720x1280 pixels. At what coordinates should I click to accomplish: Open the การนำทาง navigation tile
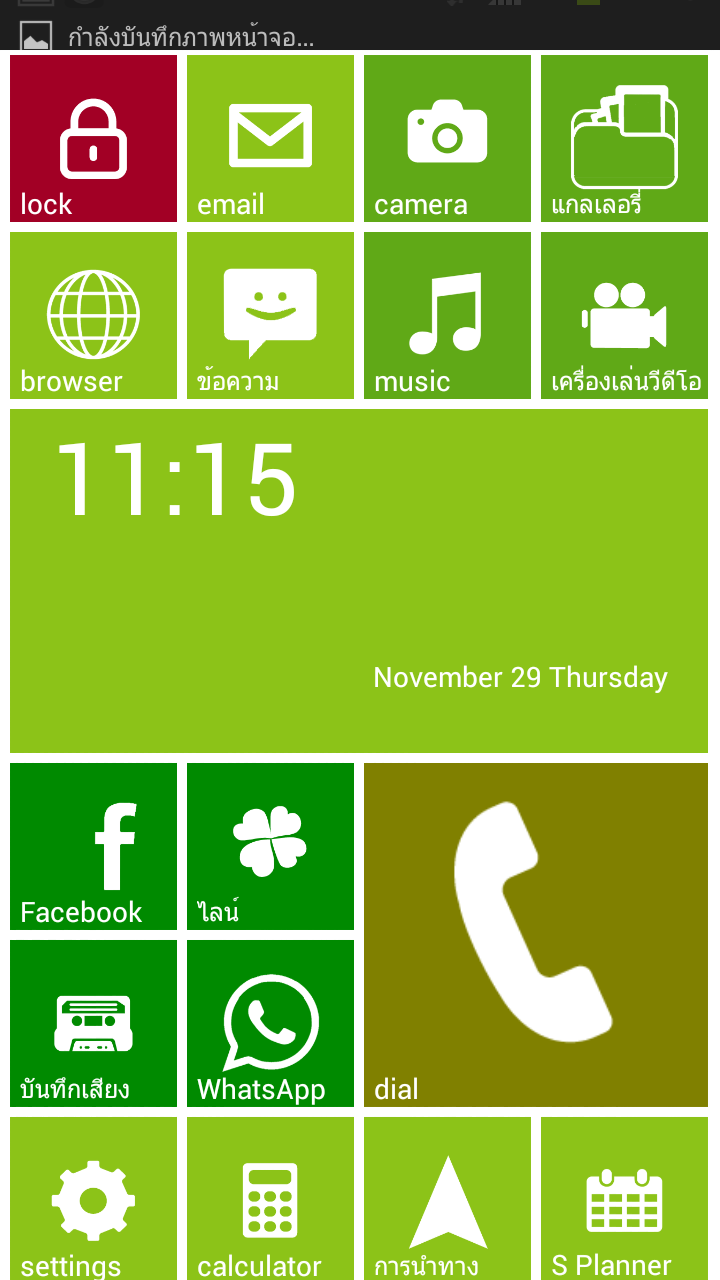click(447, 1198)
